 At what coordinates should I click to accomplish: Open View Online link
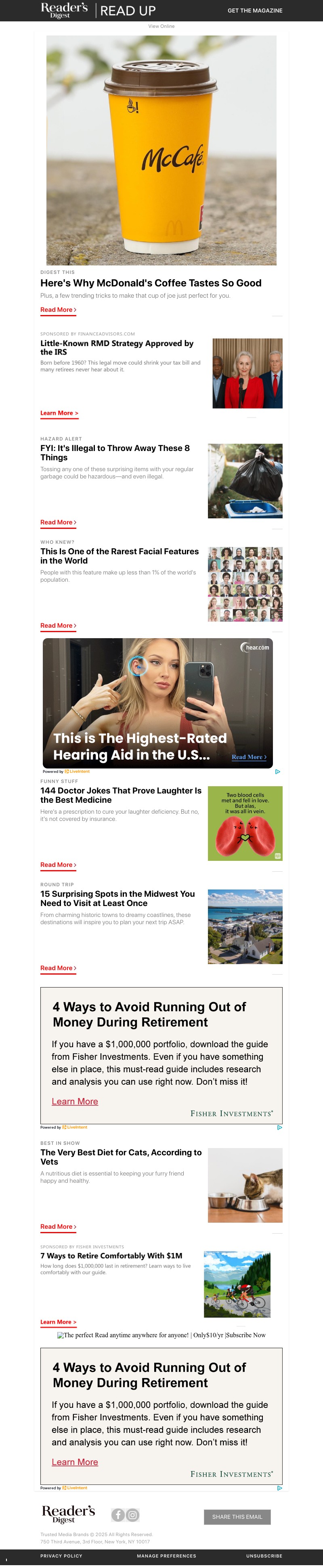coord(161,26)
